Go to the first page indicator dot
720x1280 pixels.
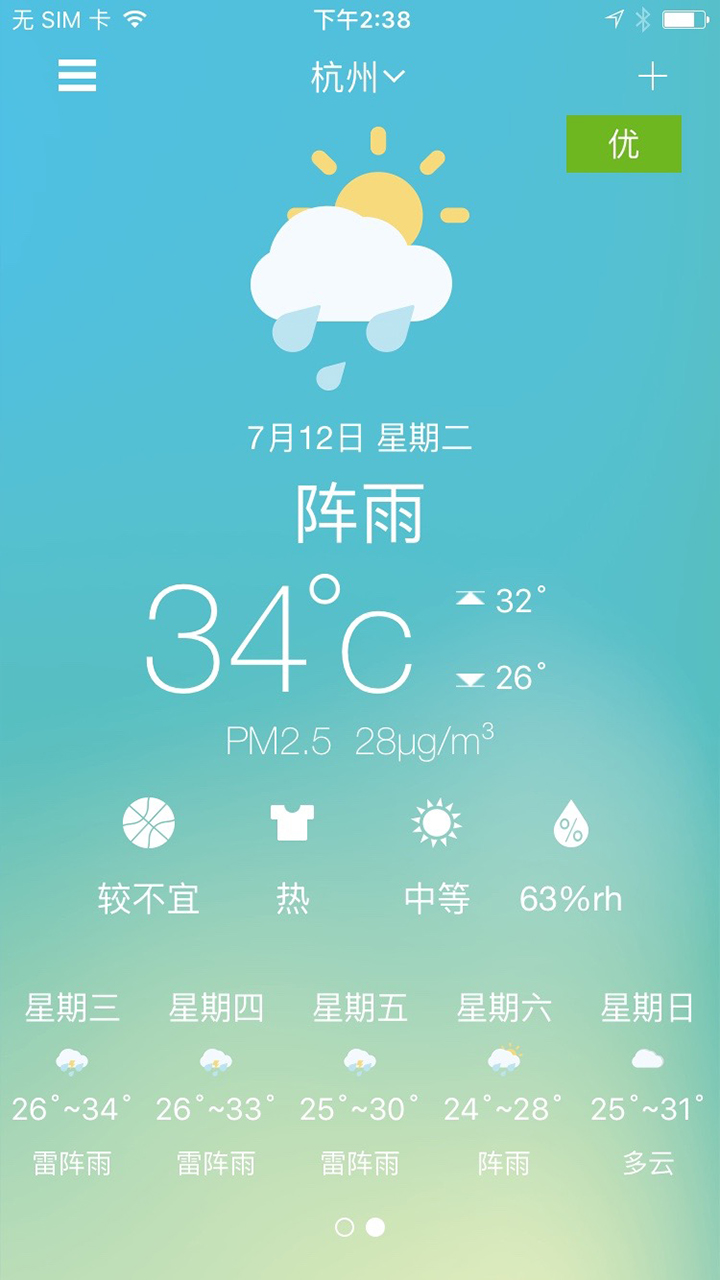click(x=344, y=1227)
